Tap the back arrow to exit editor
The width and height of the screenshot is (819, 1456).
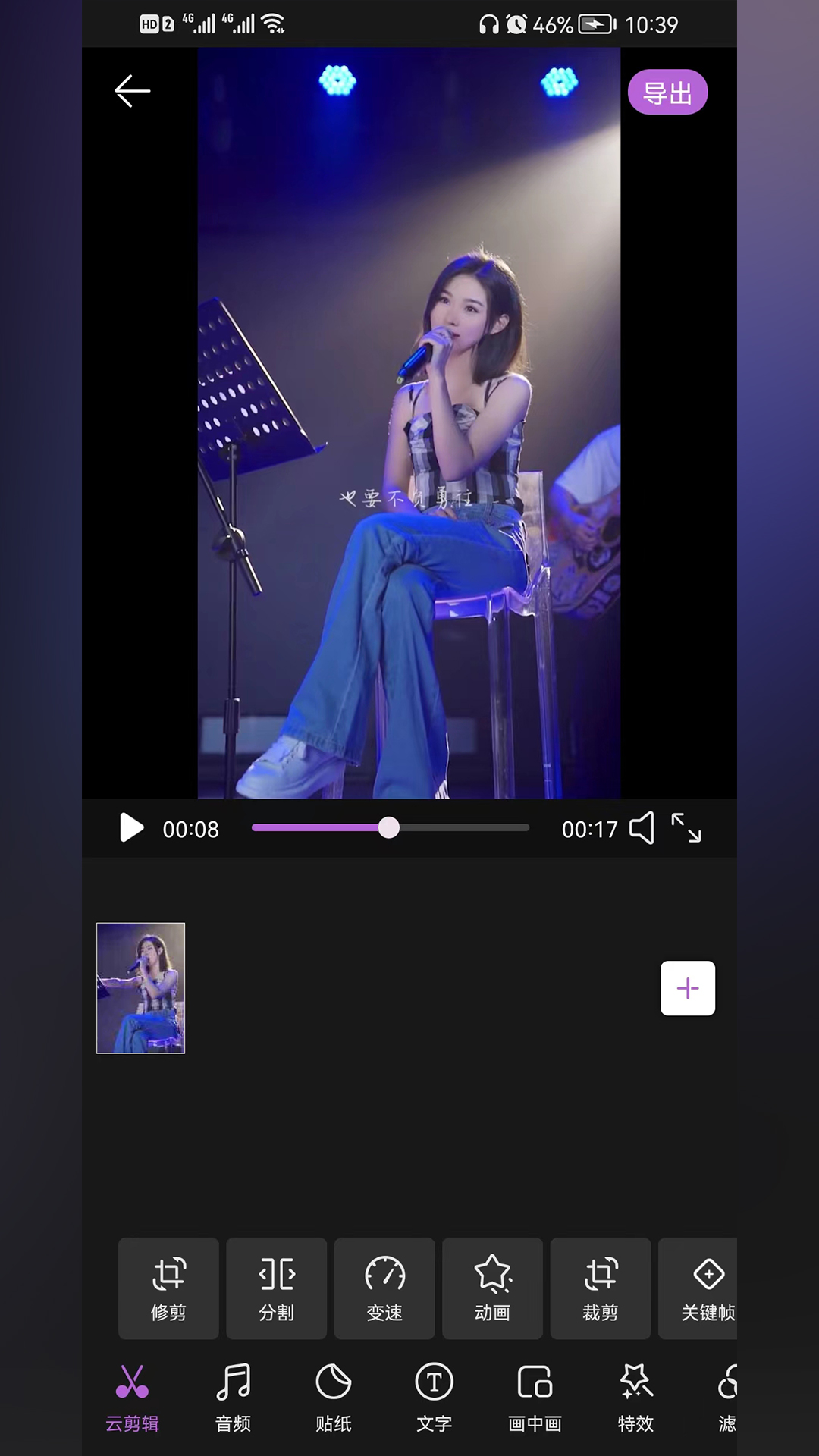[x=132, y=90]
